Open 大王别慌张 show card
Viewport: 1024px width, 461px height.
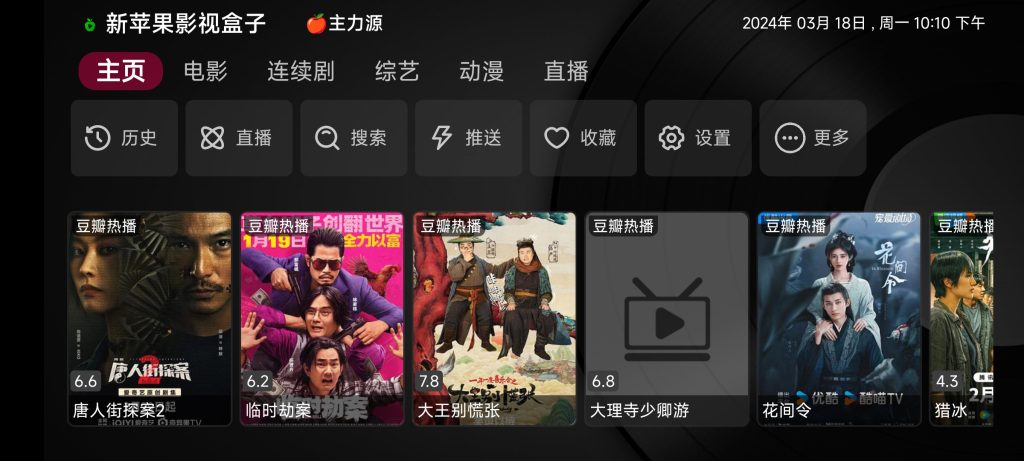coord(494,318)
